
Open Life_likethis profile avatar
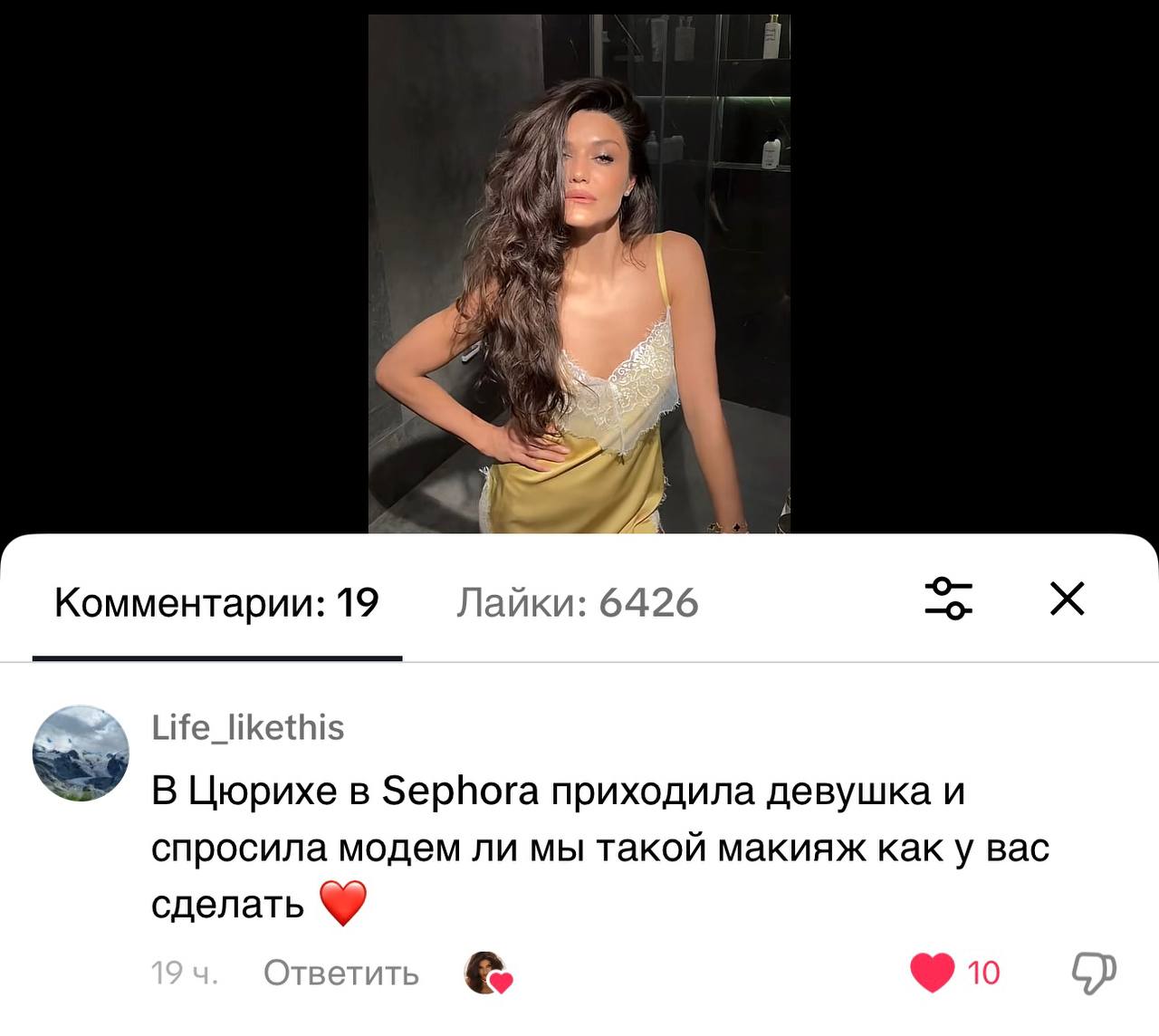[81, 753]
